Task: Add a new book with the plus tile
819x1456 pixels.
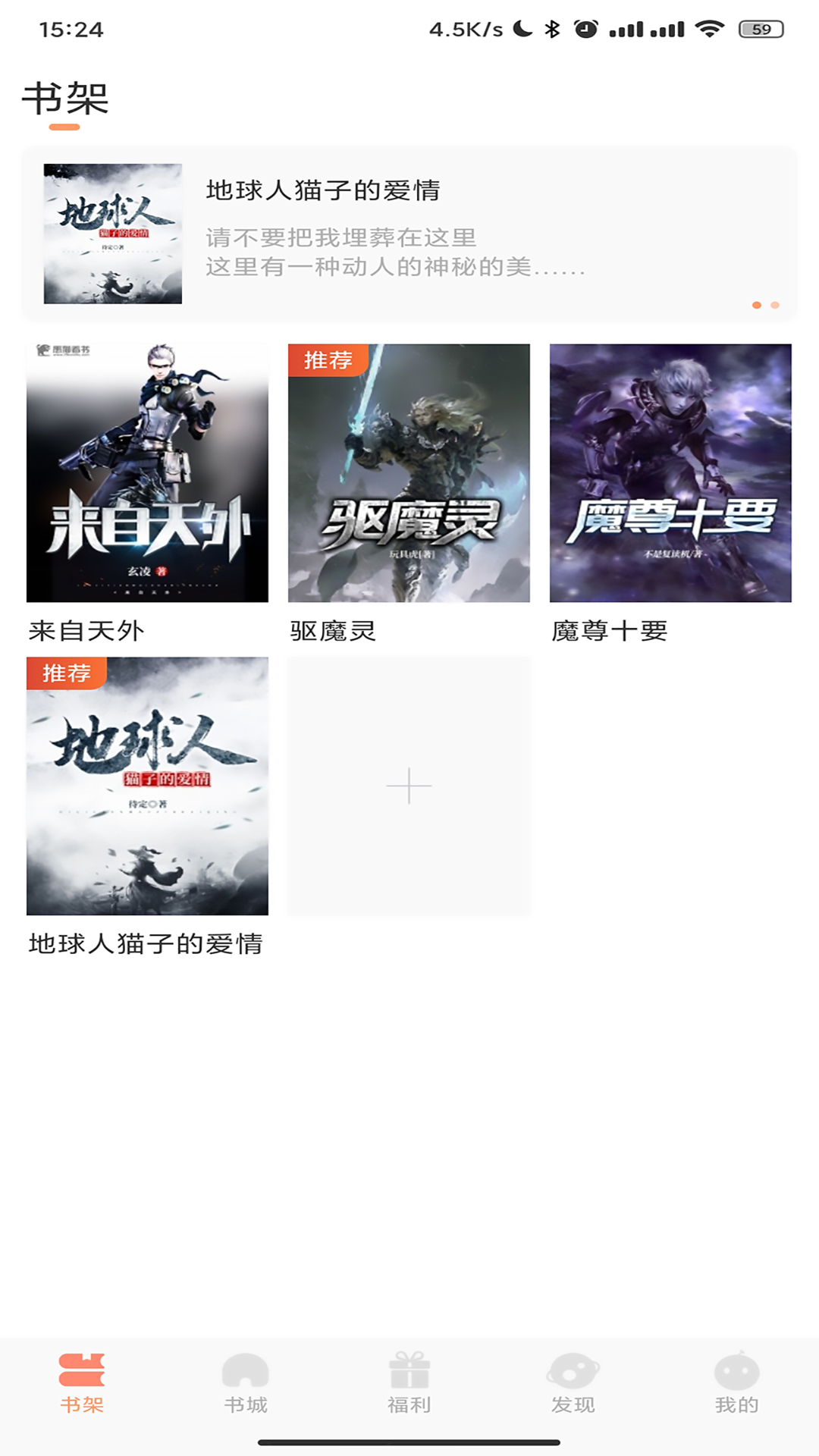Action: point(409,786)
